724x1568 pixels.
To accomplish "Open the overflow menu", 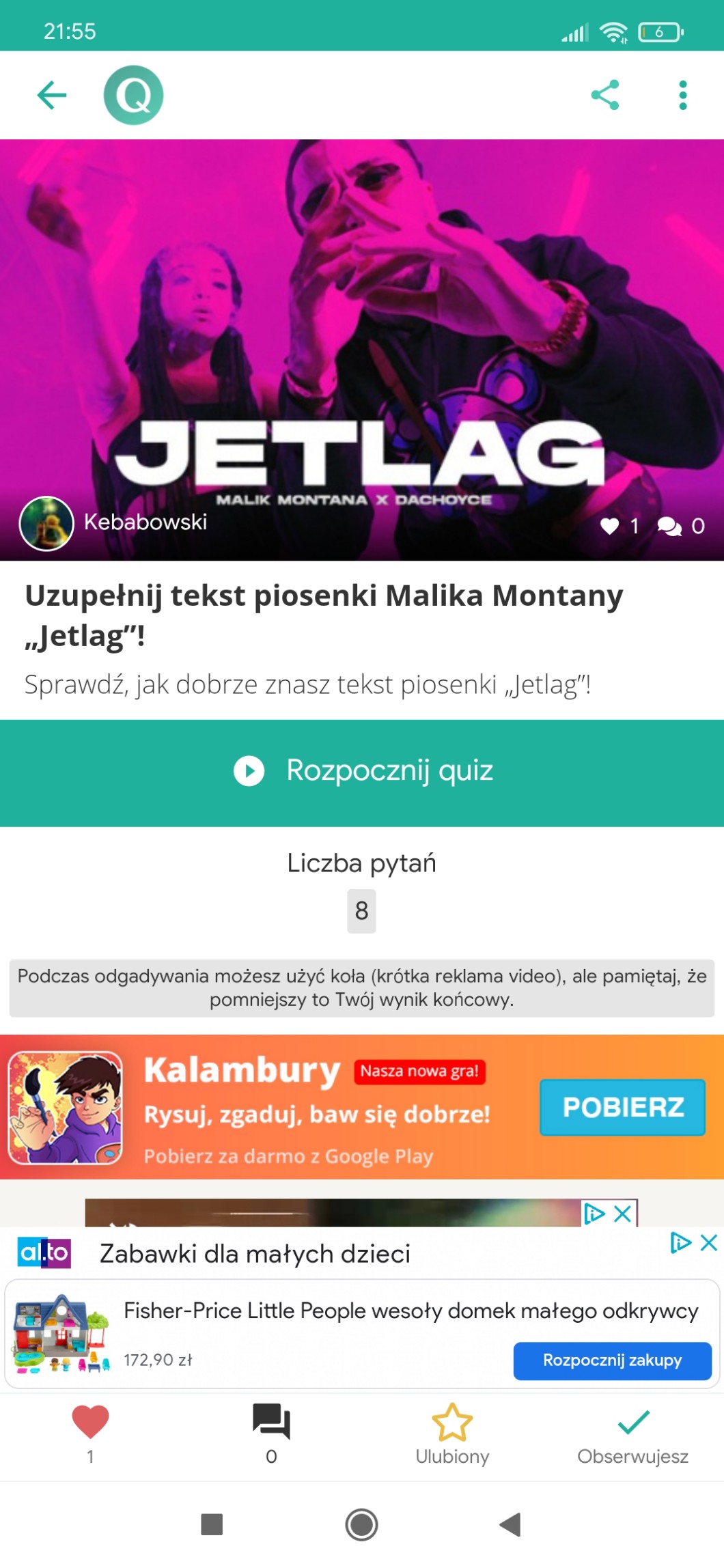I will pyautogui.click(x=682, y=95).
